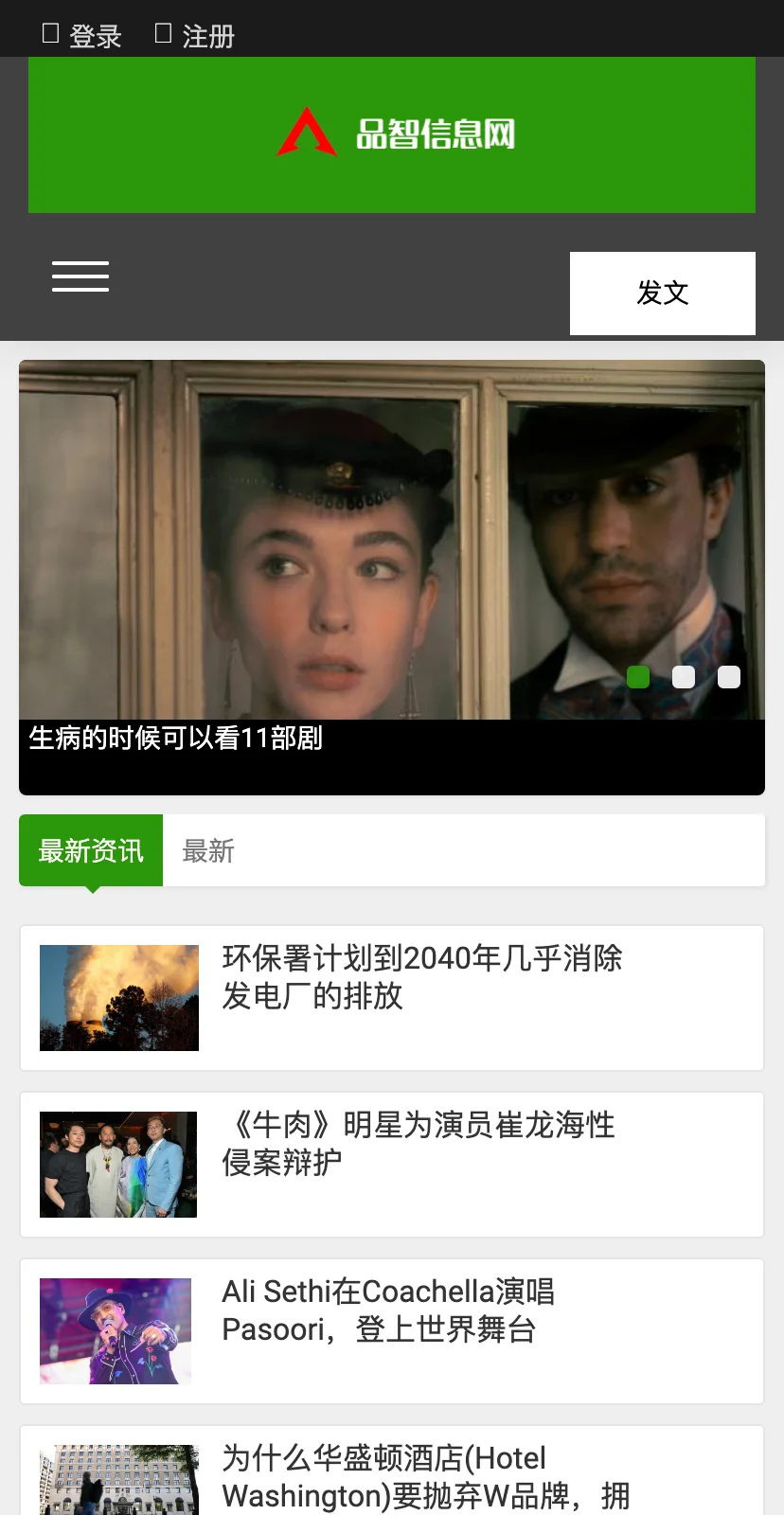Viewport: 784px width, 1515px height.
Task: Open the article on Ali Sethi at Coachella
Action: click(x=388, y=1310)
